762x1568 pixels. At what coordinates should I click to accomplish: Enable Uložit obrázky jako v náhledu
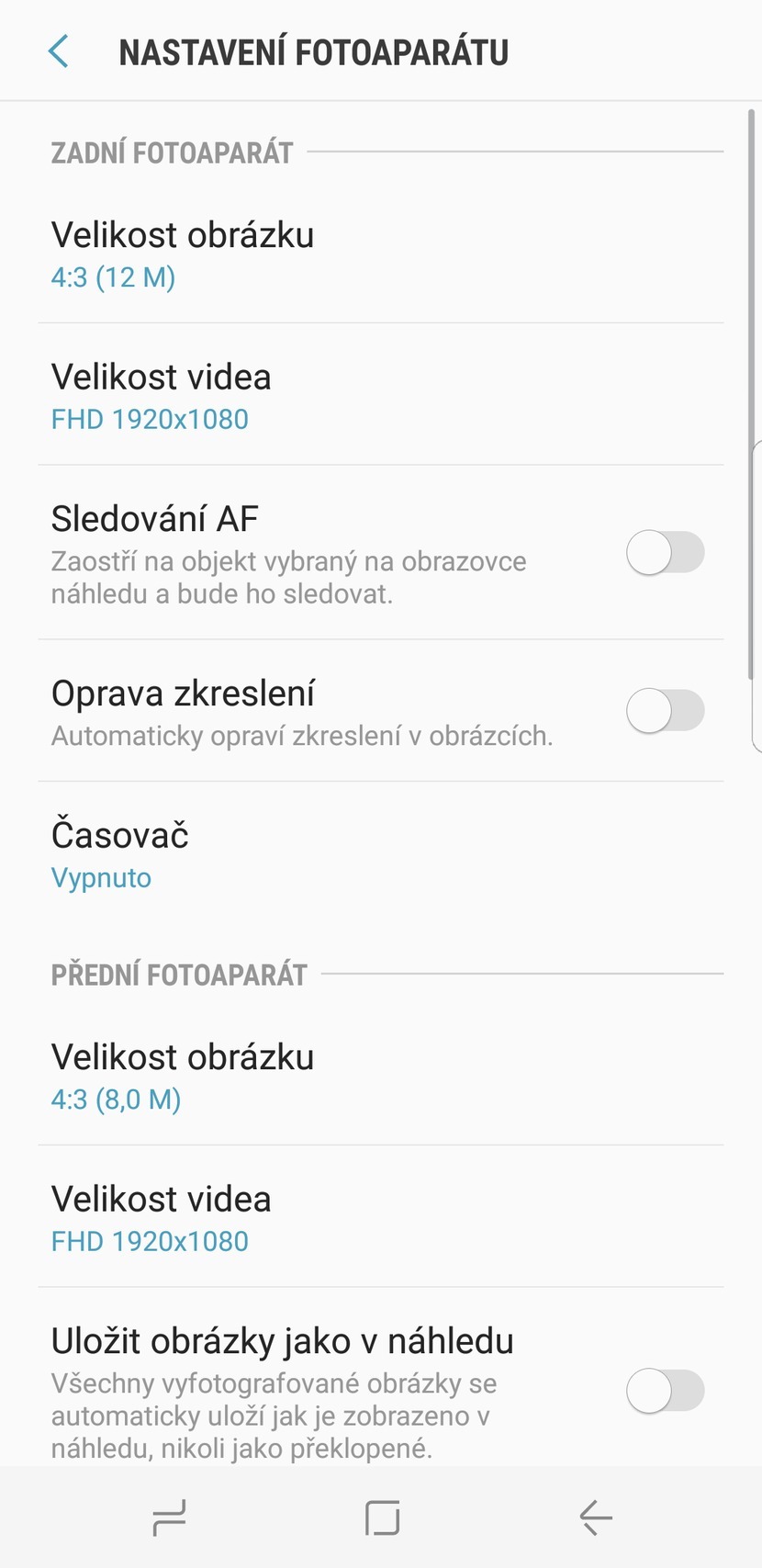click(x=666, y=1391)
